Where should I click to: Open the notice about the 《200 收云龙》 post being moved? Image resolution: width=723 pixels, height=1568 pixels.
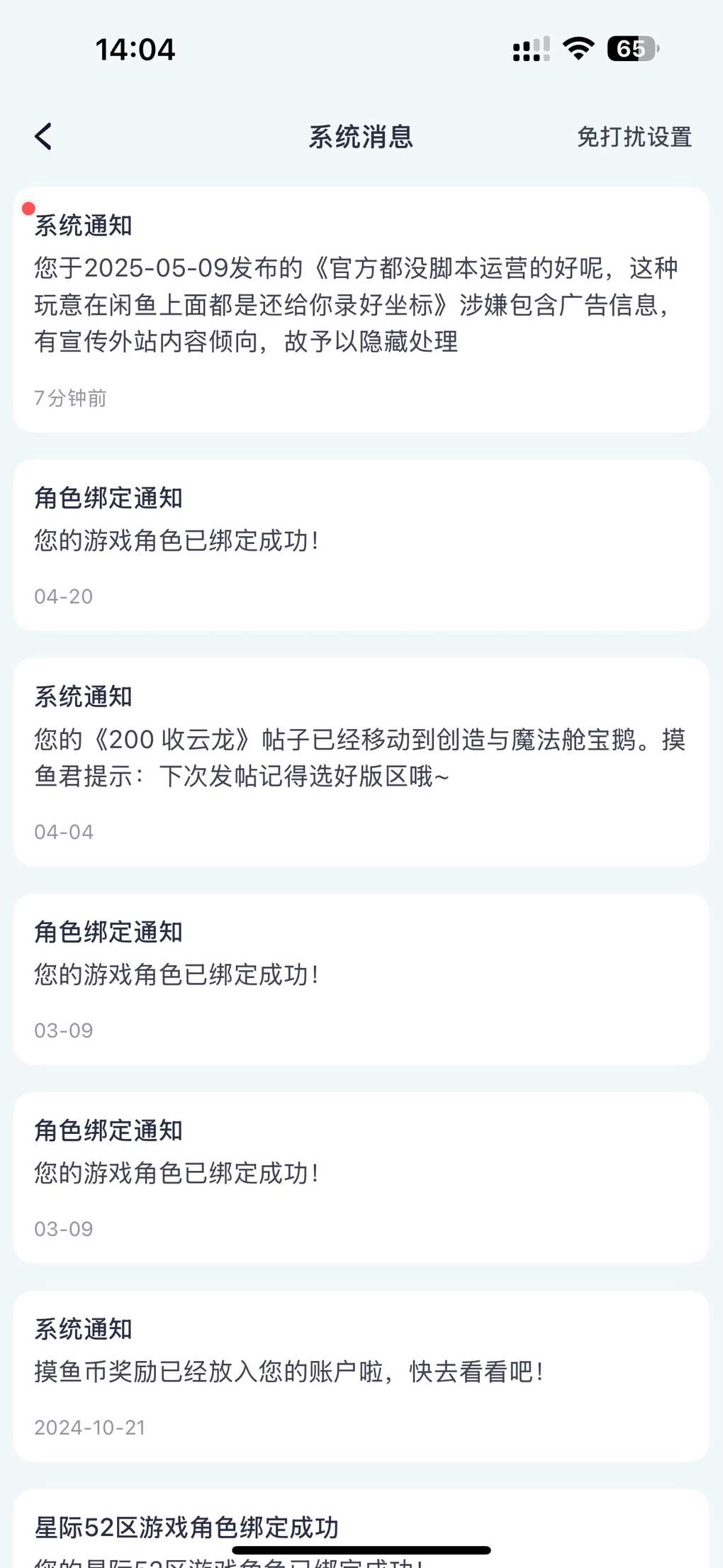[x=361, y=762]
